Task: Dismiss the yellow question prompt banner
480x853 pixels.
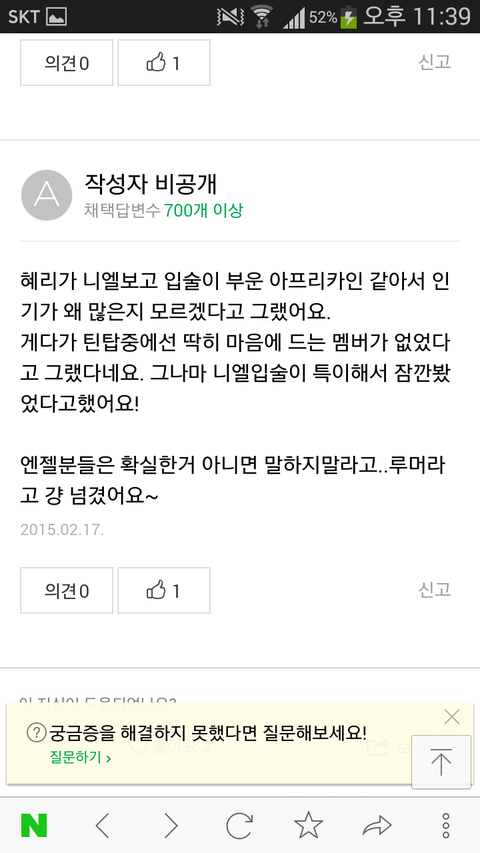Action: coord(452,717)
